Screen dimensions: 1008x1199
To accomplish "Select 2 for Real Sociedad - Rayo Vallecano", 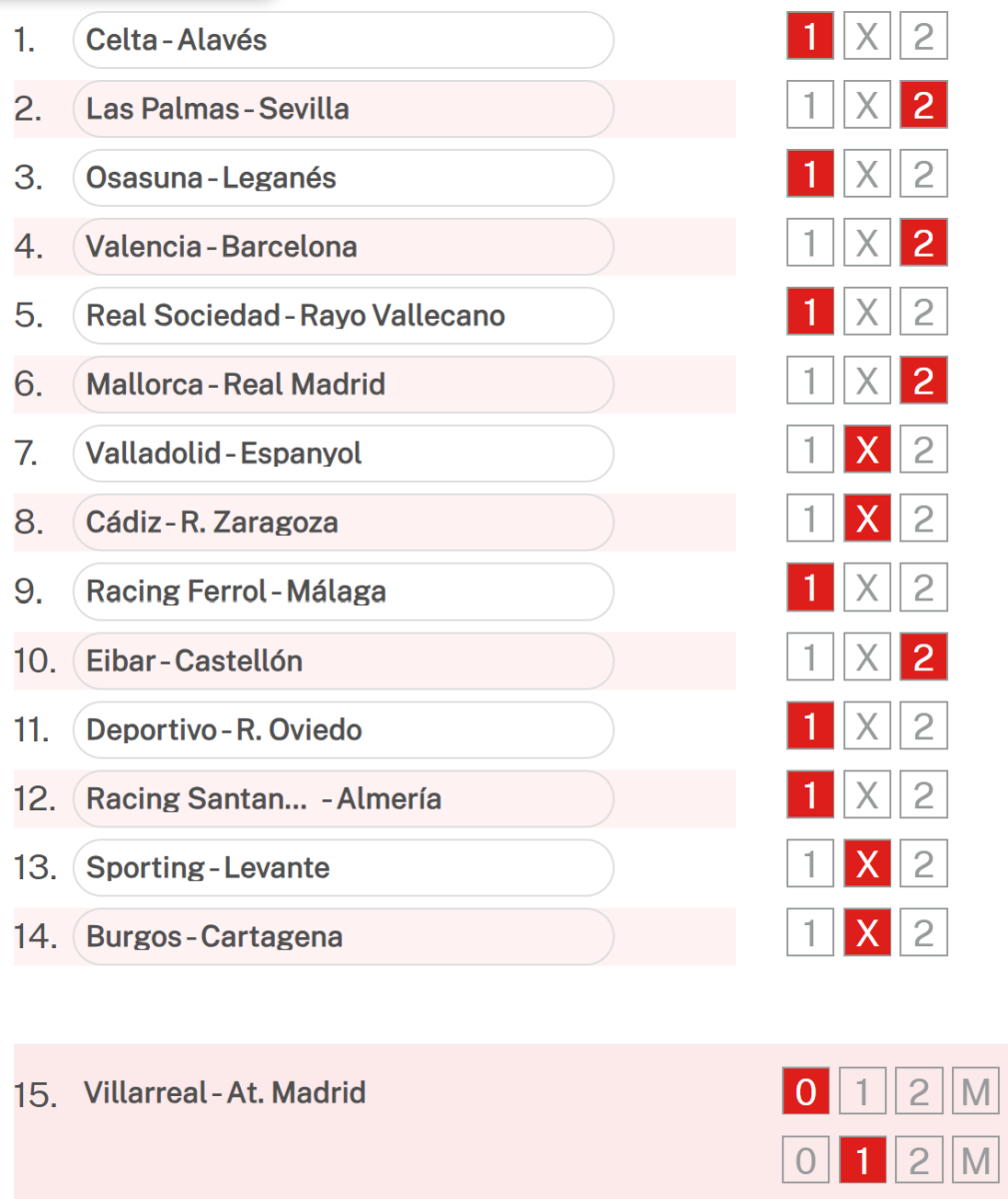I will click(923, 313).
